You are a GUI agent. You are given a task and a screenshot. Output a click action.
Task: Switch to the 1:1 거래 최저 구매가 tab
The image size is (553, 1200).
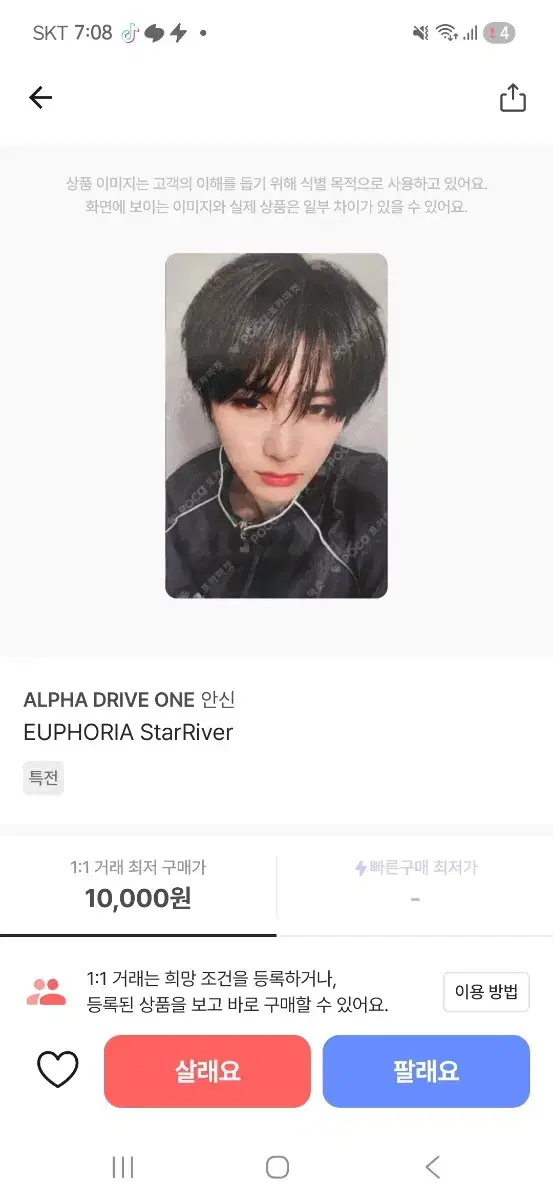point(138,884)
